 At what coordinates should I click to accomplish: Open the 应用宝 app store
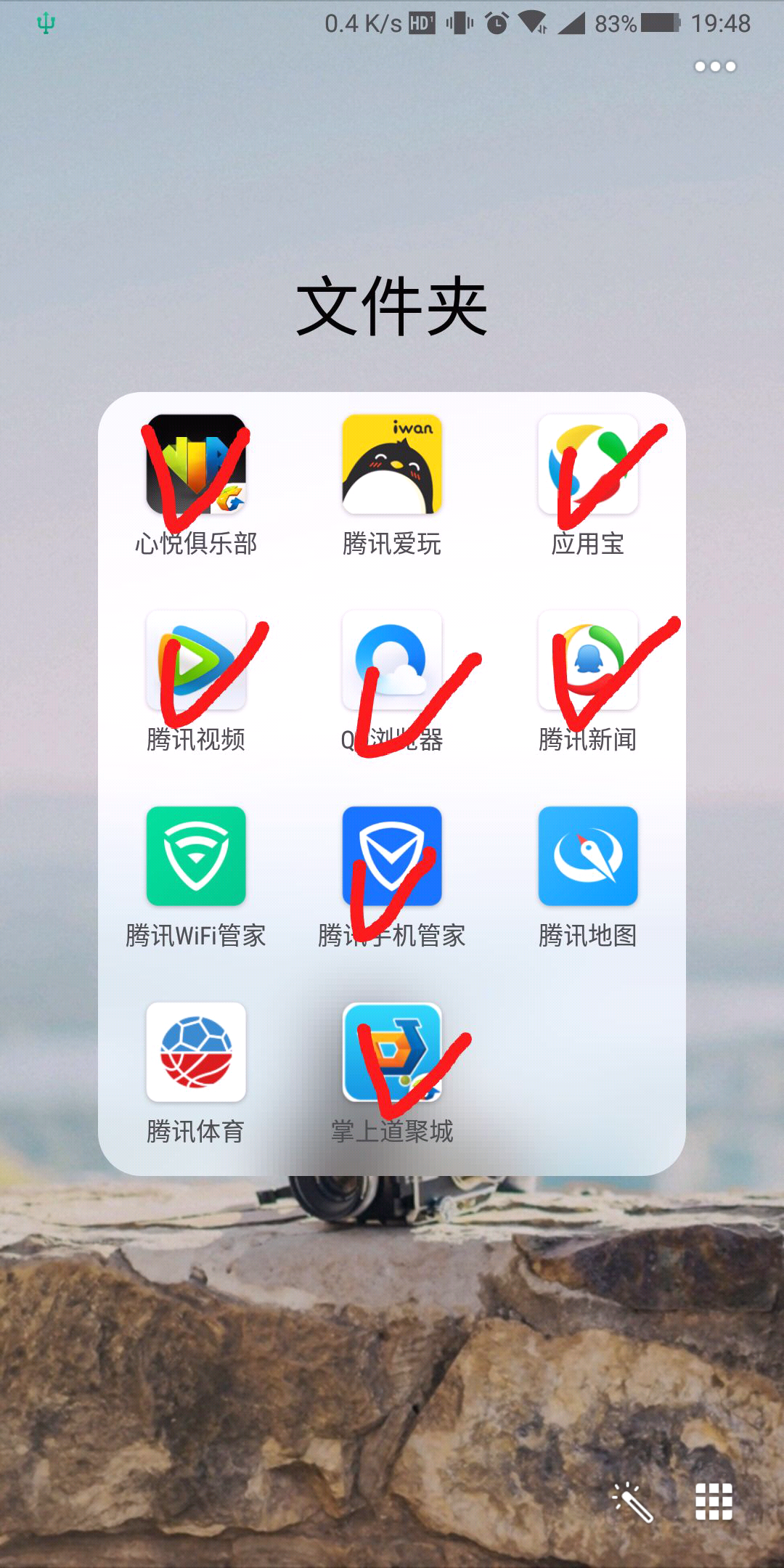tap(588, 465)
